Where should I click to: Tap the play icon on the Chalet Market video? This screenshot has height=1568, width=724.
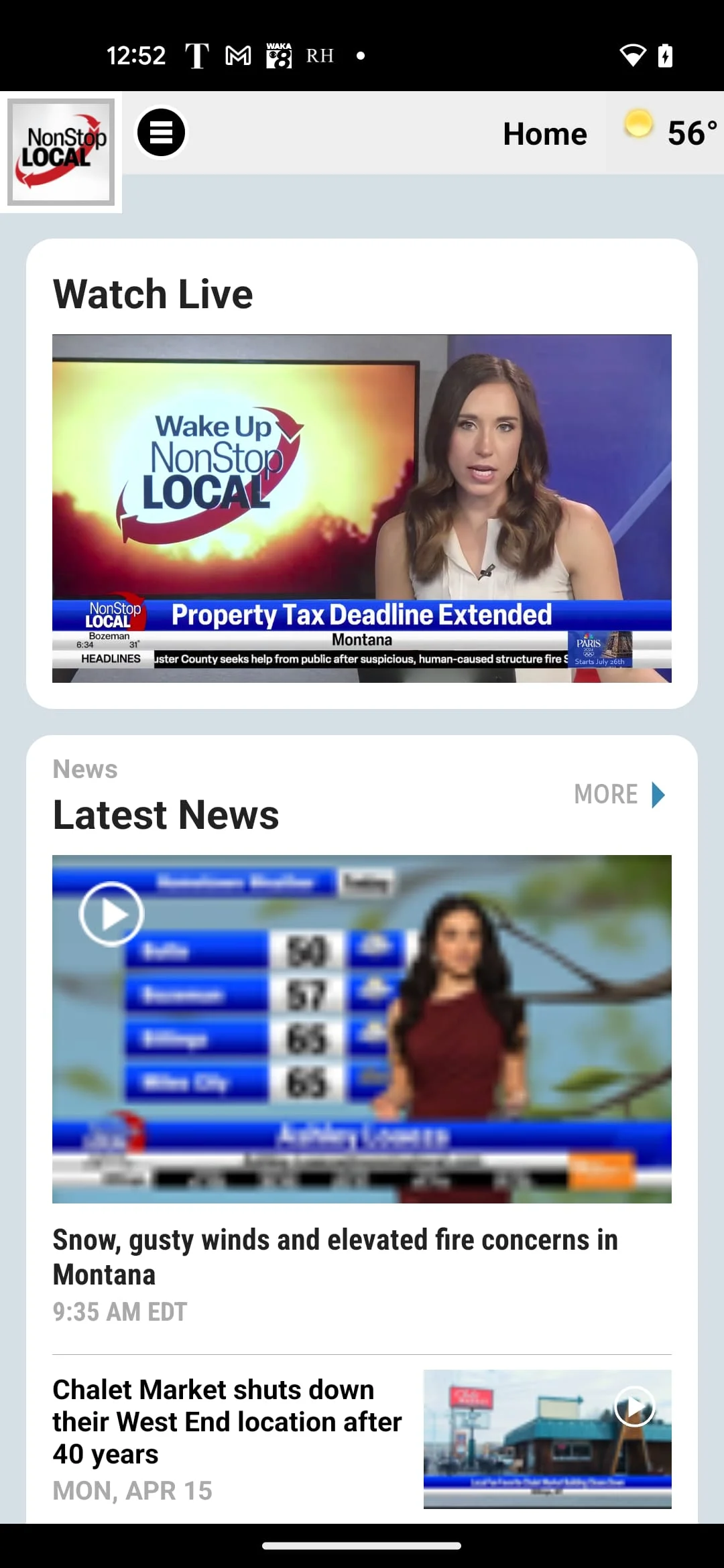pyautogui.click(x=634, y=1408)
